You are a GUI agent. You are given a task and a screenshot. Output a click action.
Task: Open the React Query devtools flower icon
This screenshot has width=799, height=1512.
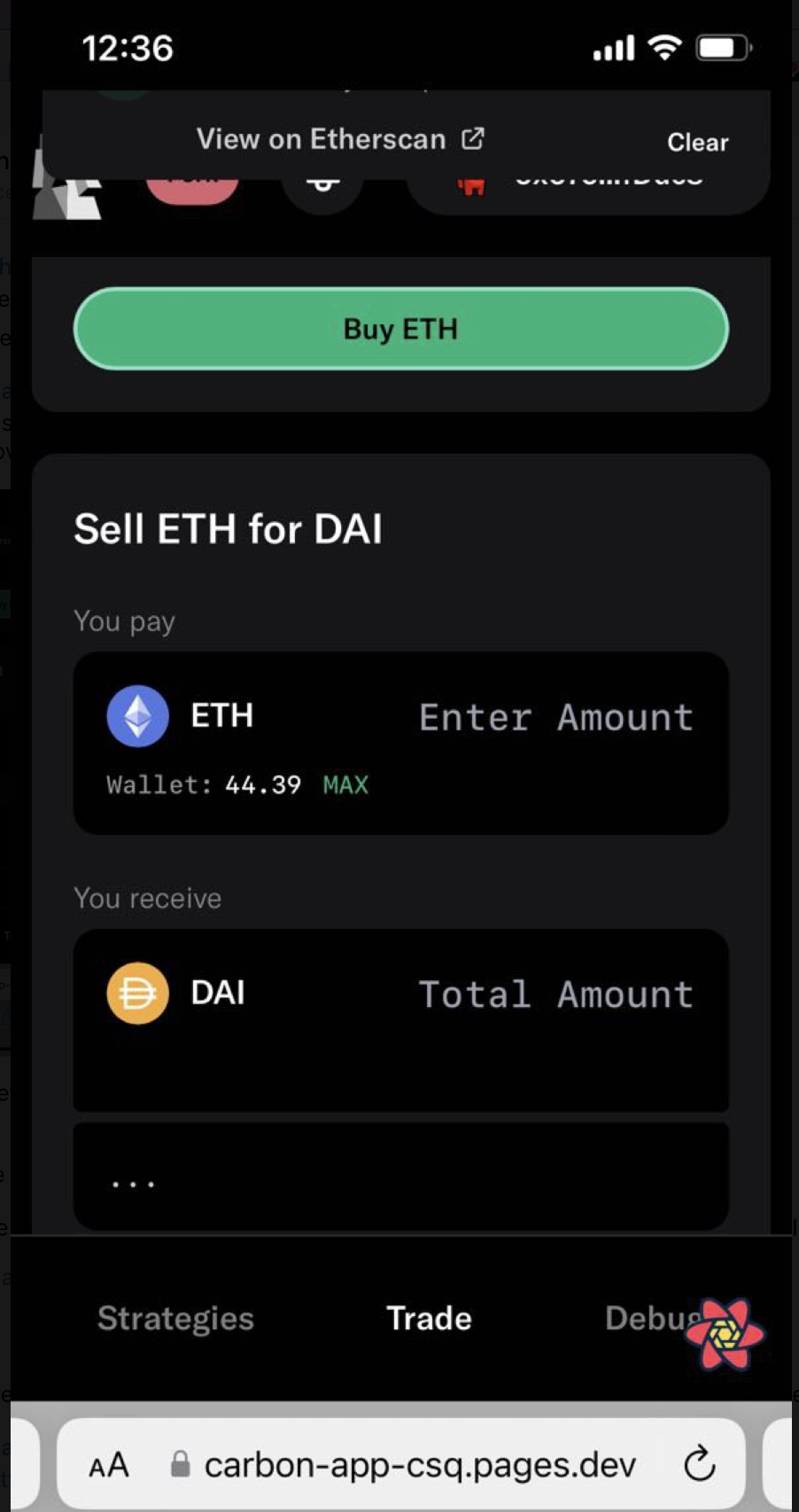[725, 1334]
